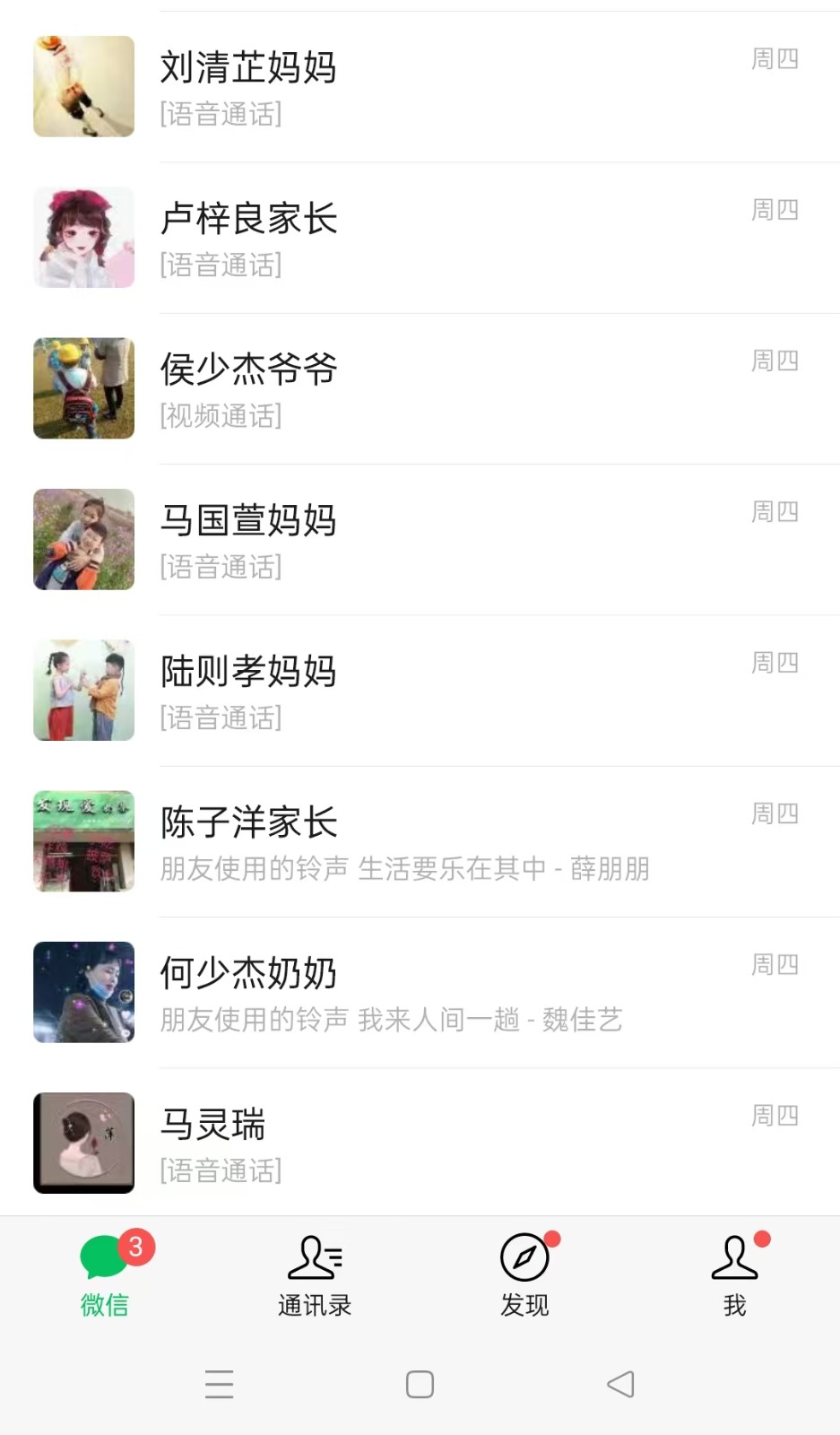The height and width of the screenshot is (1435, 840).
Task: View the conversation with 何少杰奶奶
Action: pos(420,992)
